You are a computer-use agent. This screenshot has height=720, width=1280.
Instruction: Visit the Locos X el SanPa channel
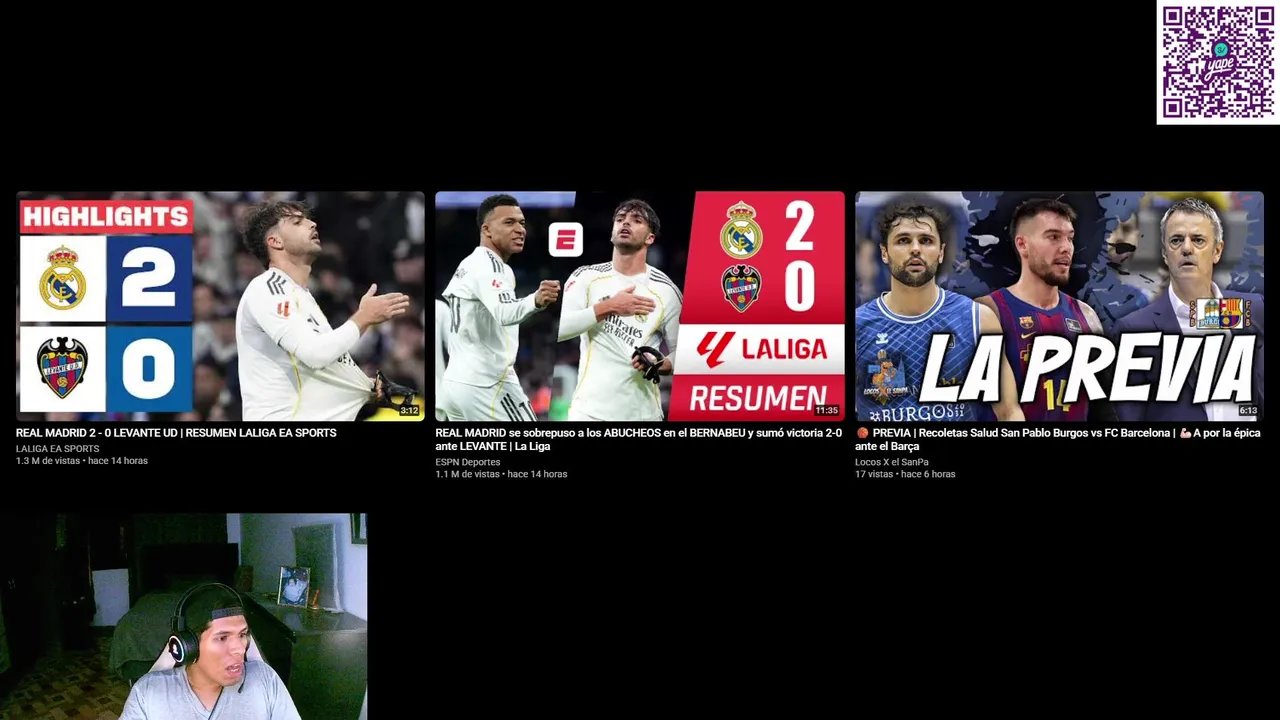[x=891, y=462]
